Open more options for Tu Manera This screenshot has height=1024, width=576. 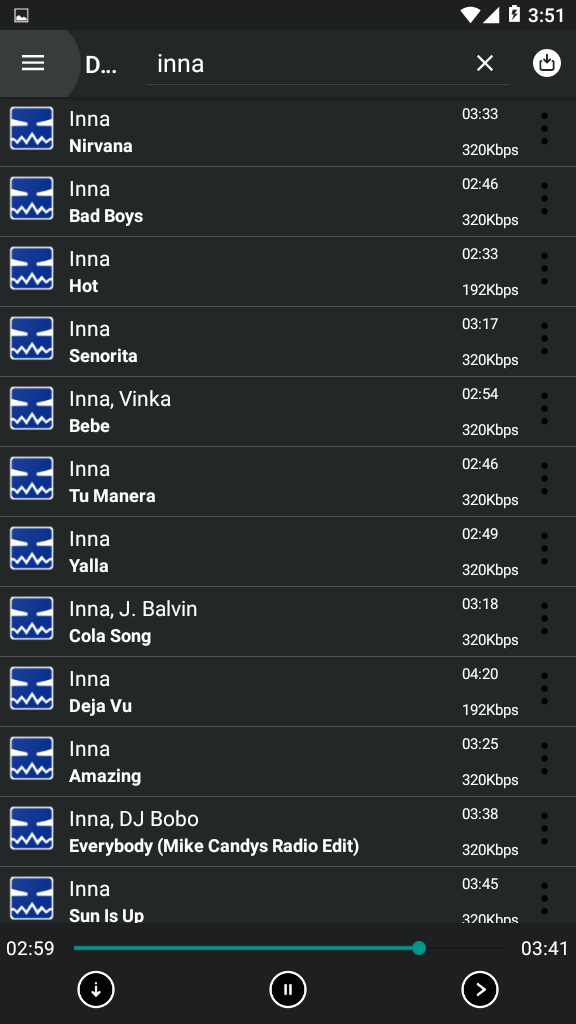coord(544,479)
